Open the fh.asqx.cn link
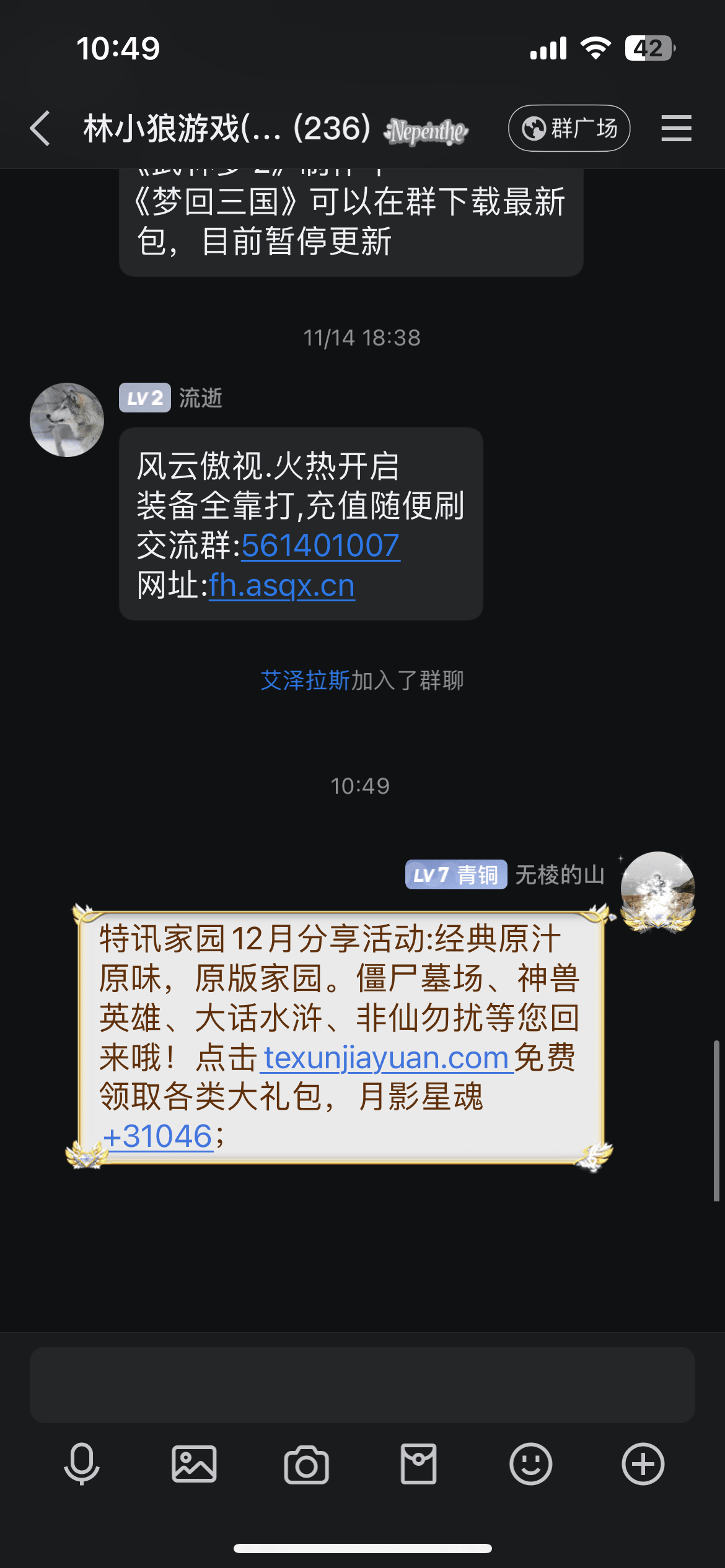This screenshot has width=725, height=1568. (x=282, y=586)
